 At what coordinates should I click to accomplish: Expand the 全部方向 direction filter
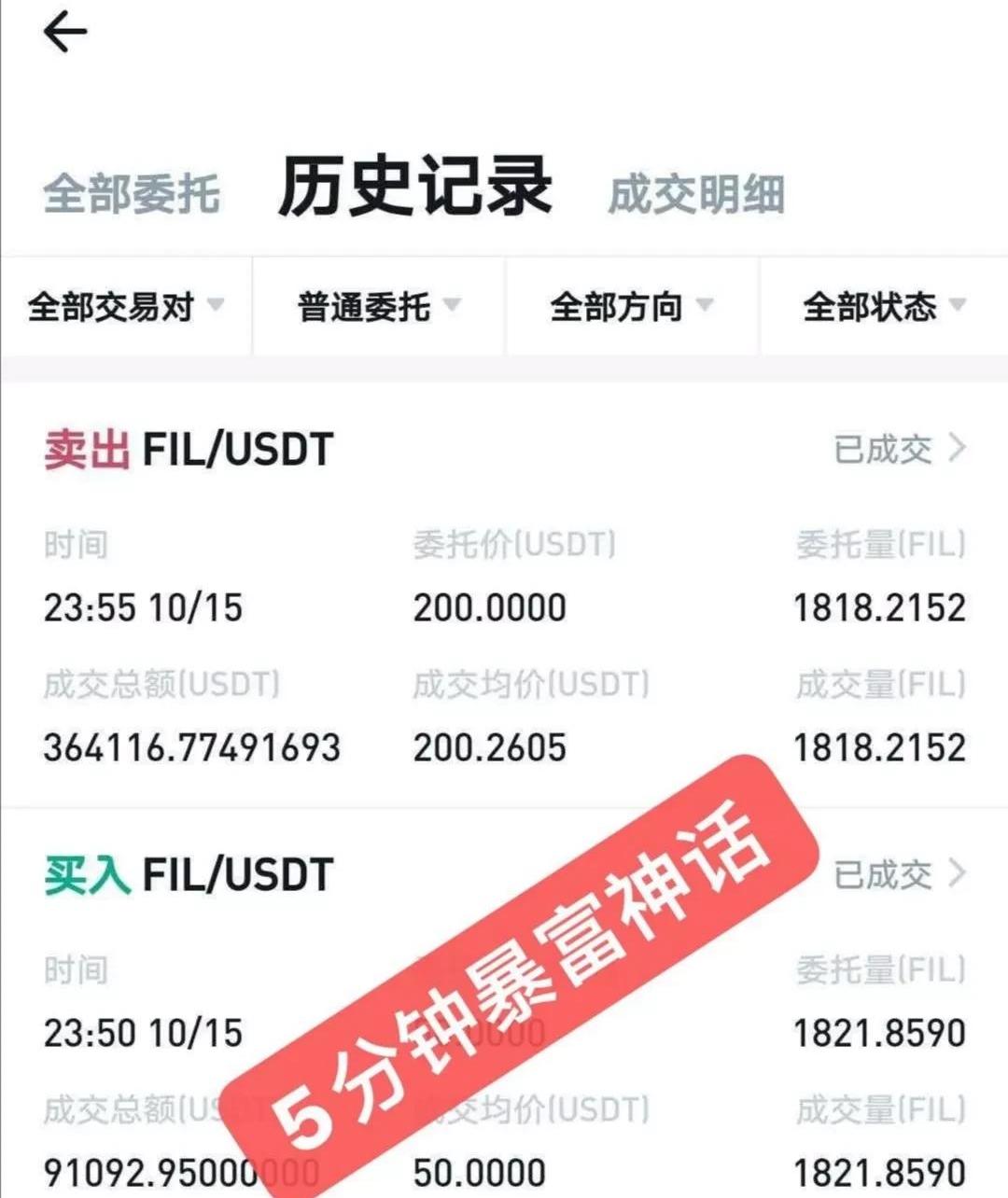[631, 306]
